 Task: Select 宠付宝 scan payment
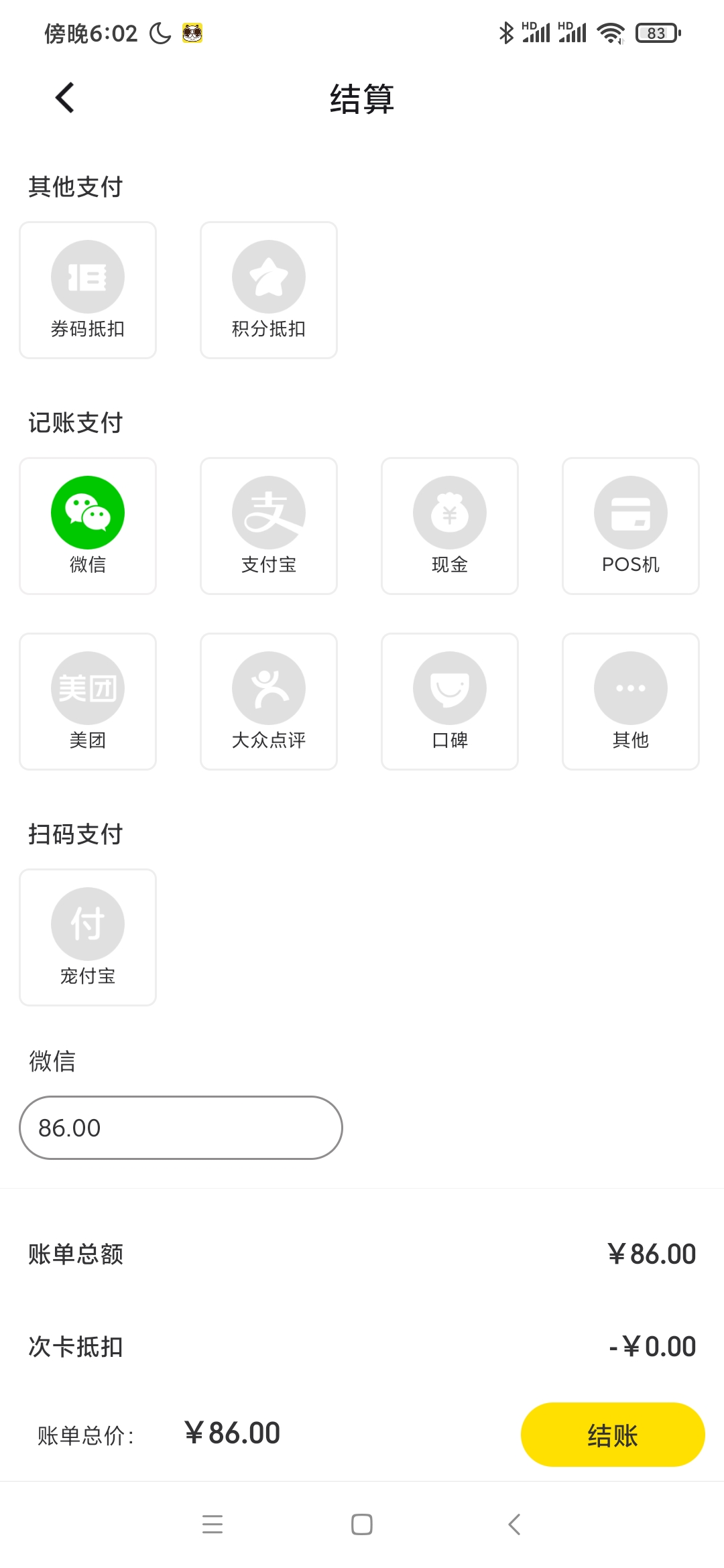point(88,937)
